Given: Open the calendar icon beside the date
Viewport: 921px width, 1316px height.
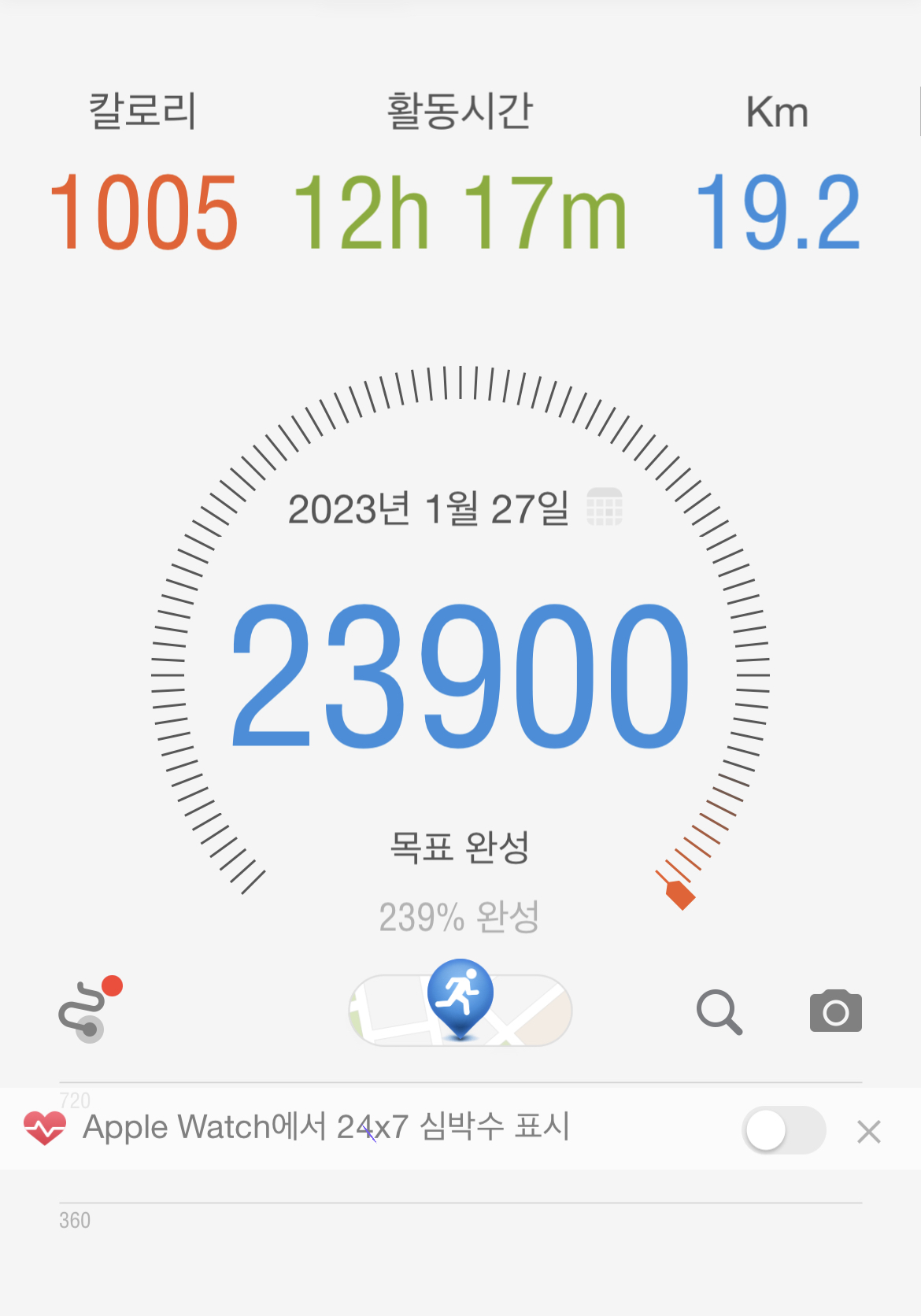Looking at the screenshot, I should pos(605,507).
